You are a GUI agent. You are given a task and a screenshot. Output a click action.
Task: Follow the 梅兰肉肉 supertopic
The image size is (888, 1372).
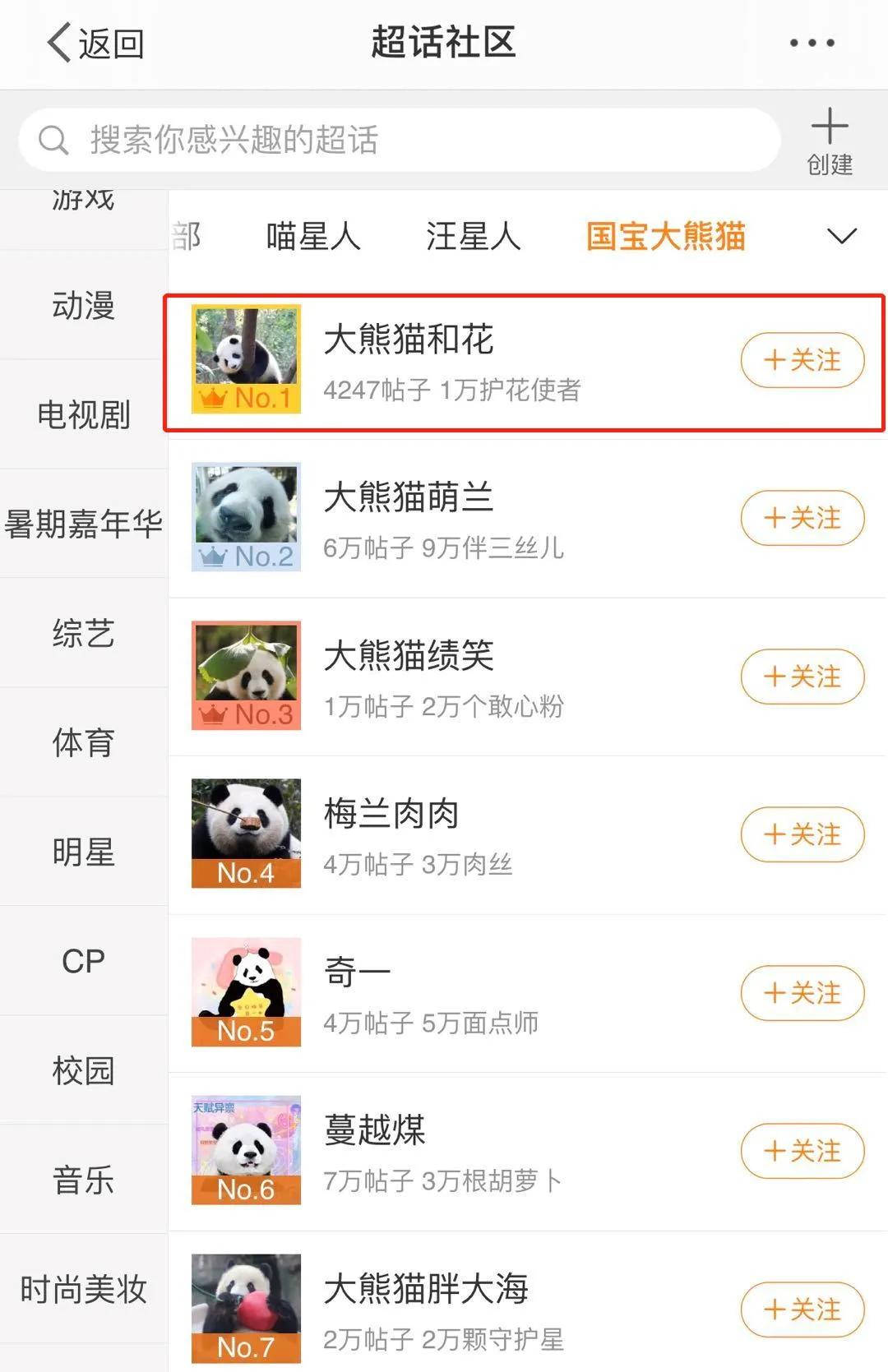pos(802,835)
